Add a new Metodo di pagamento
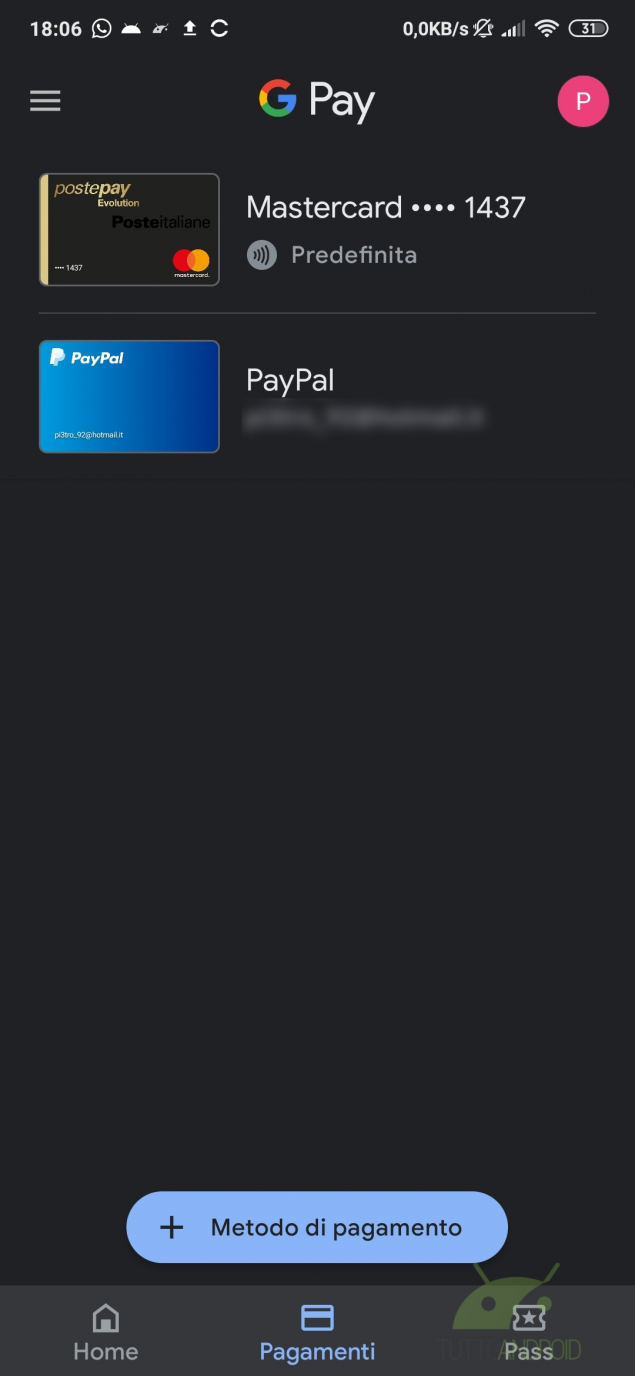Viewport: 635px width, 1376px height. pos(317,1227)
